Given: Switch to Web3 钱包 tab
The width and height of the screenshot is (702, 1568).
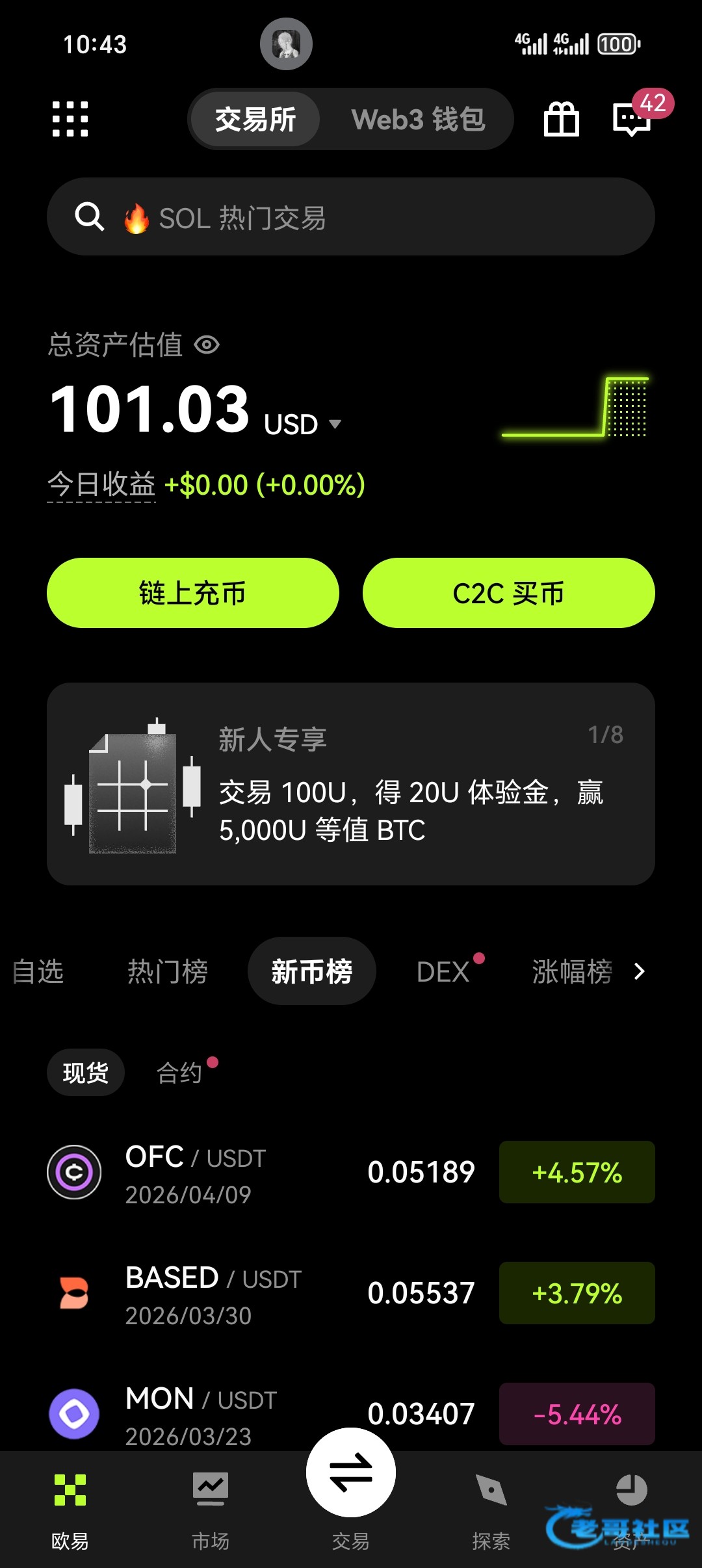Looking at the screenshot, I should click(x=418, y=120).
